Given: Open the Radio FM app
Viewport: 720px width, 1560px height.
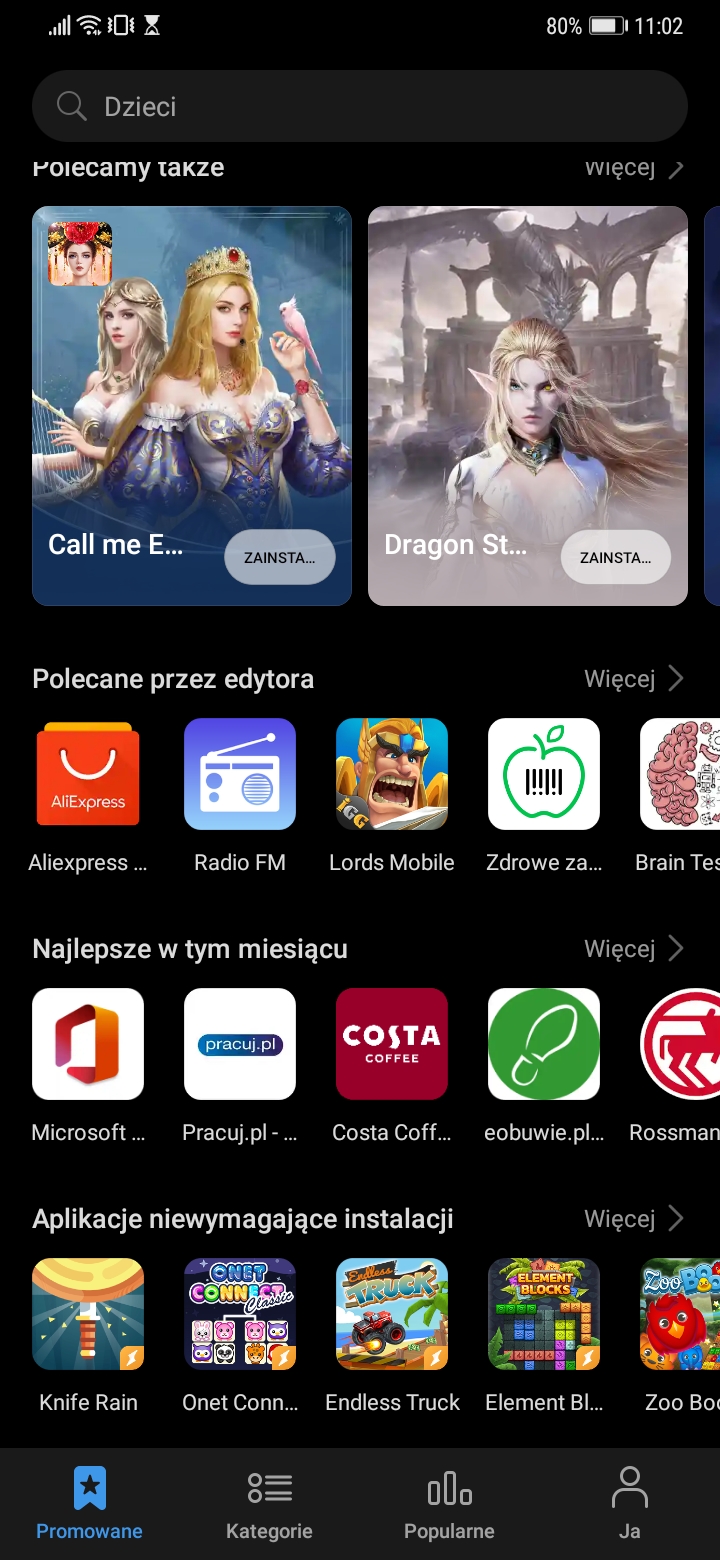Looking at the screenshot, I should (240, 774).
